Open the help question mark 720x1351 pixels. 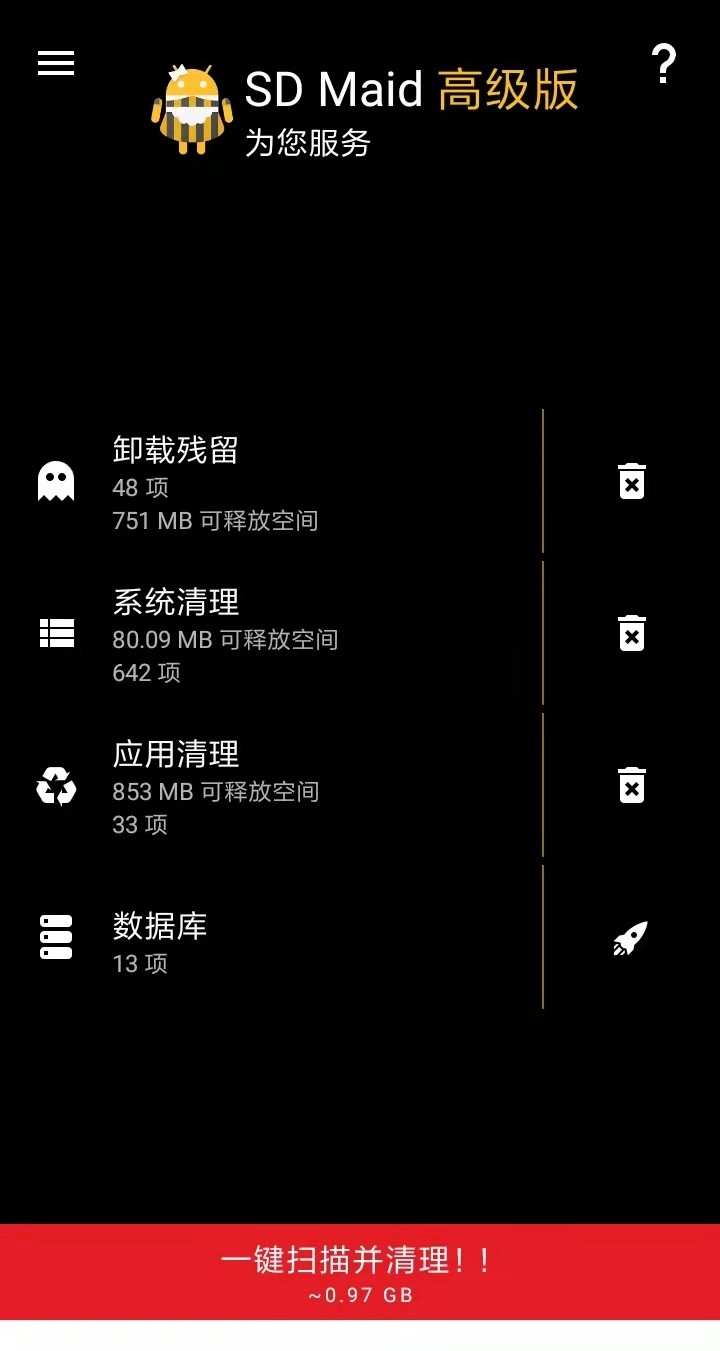click(x=663, y=64)
